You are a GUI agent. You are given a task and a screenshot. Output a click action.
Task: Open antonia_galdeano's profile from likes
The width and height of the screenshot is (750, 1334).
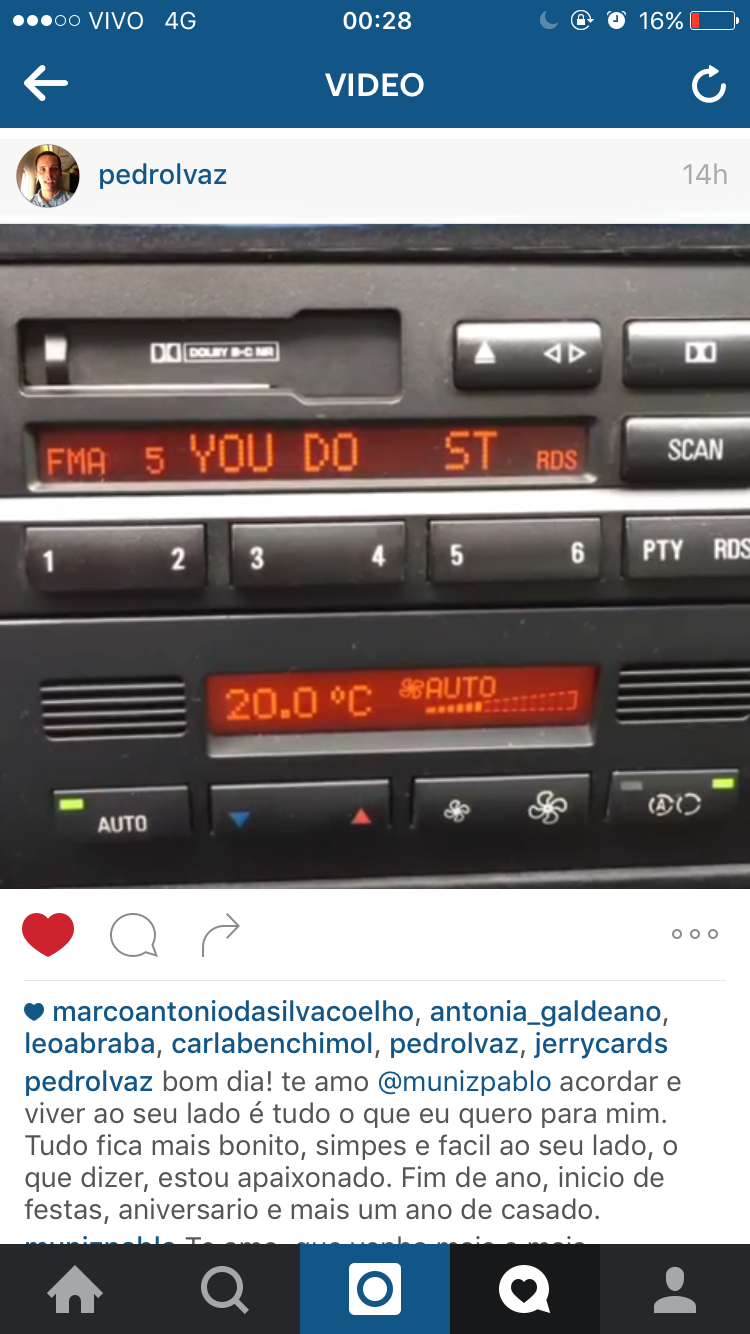[545, 1012]
